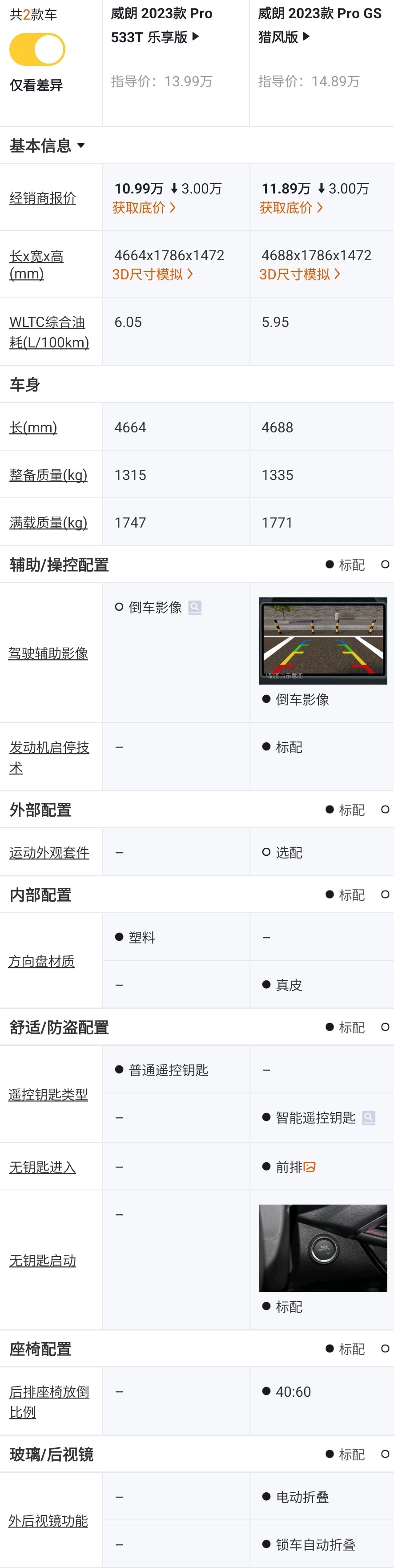Get the lowest price for the 11.89万 car
Image resolution: width=394 pixels, height=1568 pixels.
pos(291,208)
